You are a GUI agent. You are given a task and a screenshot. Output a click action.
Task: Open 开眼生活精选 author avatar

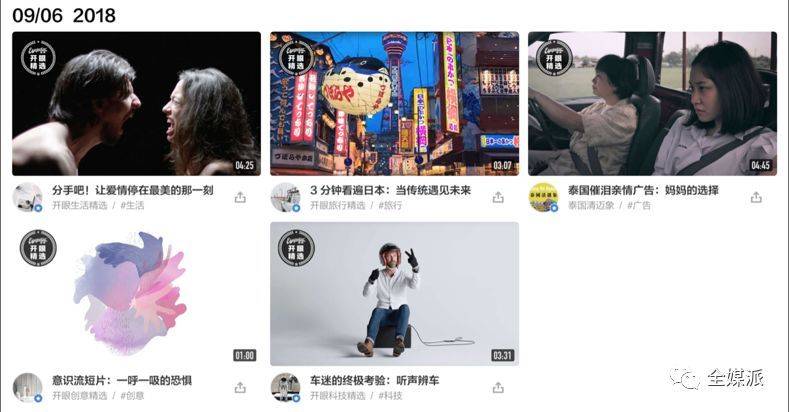(x=27, y=197)
